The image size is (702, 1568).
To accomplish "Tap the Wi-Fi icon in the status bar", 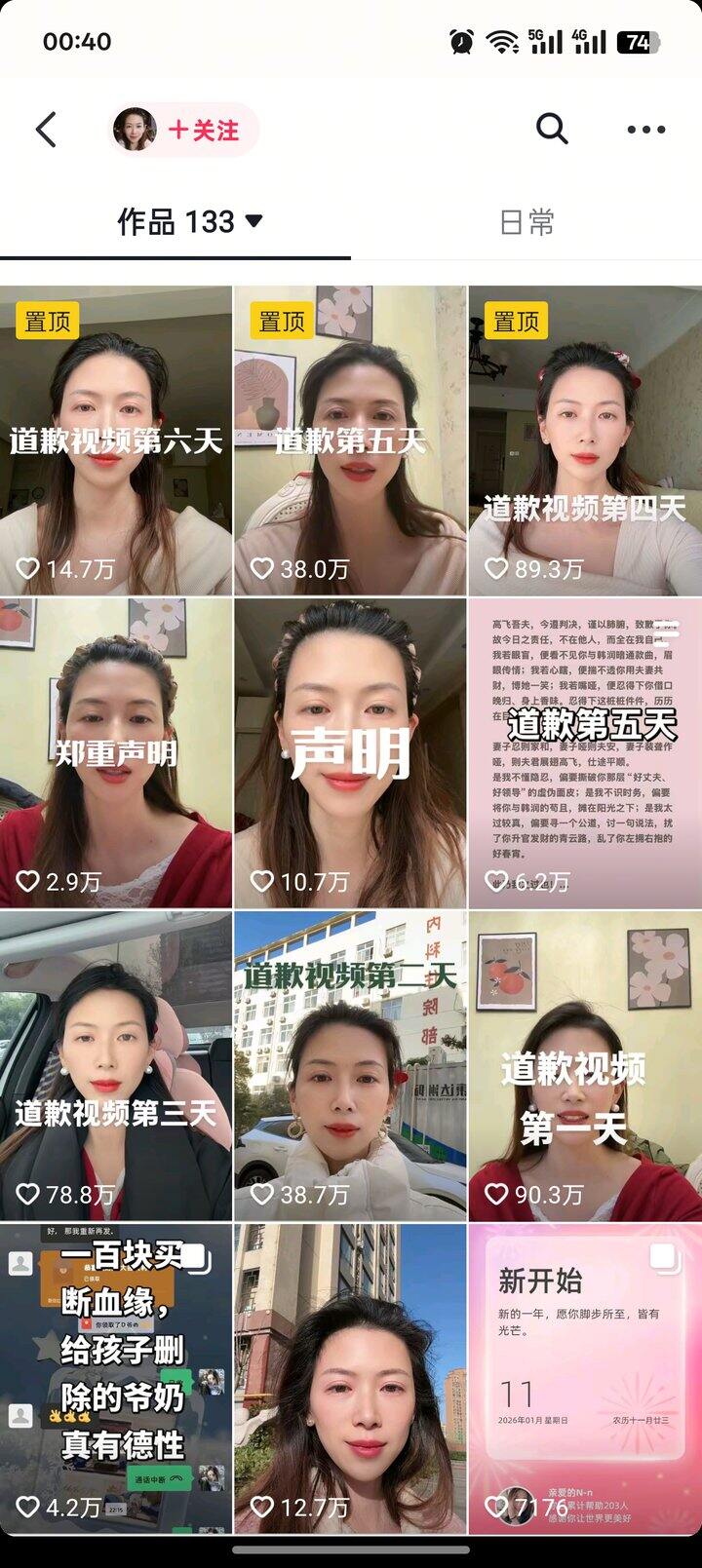I will [x=501, y=40].
